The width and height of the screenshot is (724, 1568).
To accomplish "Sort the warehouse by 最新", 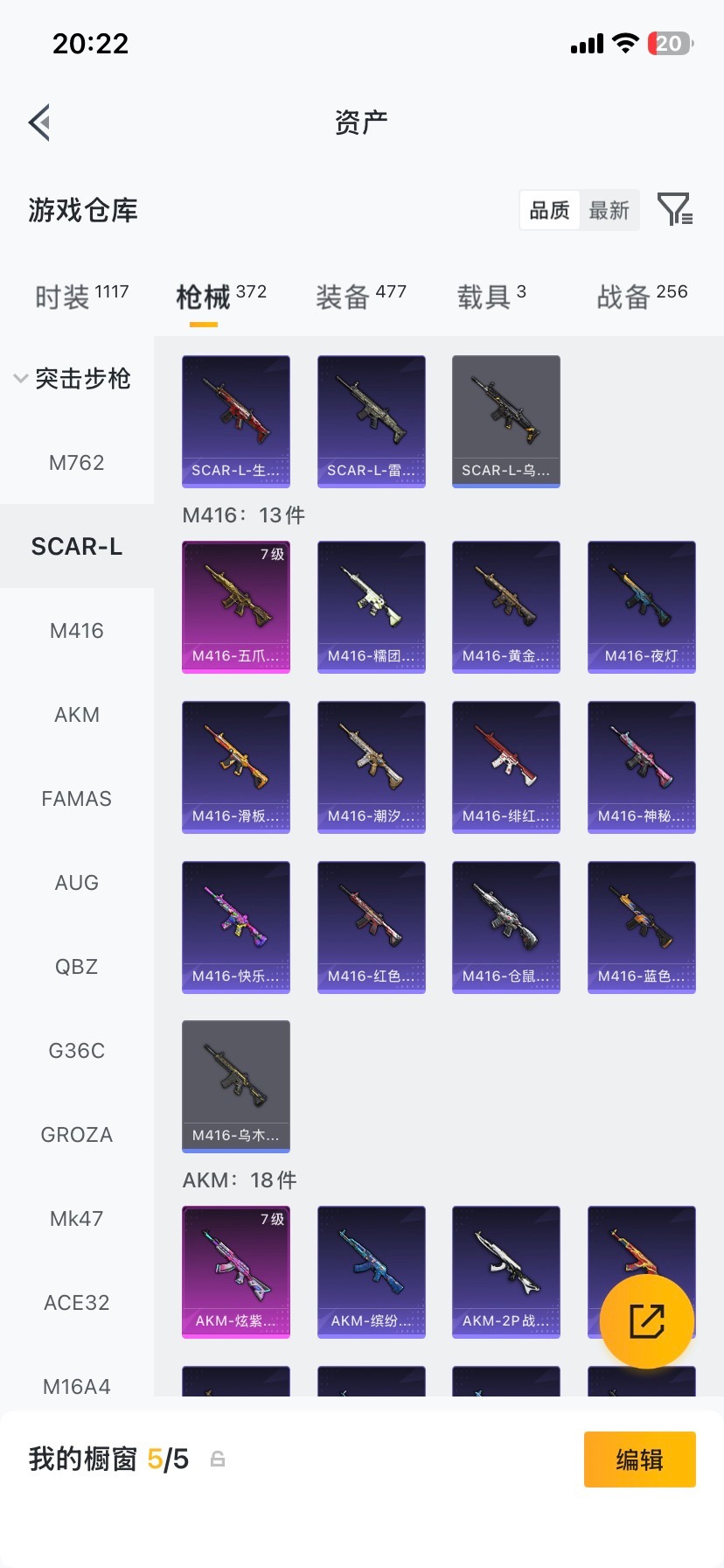I will tap(609, 210).
